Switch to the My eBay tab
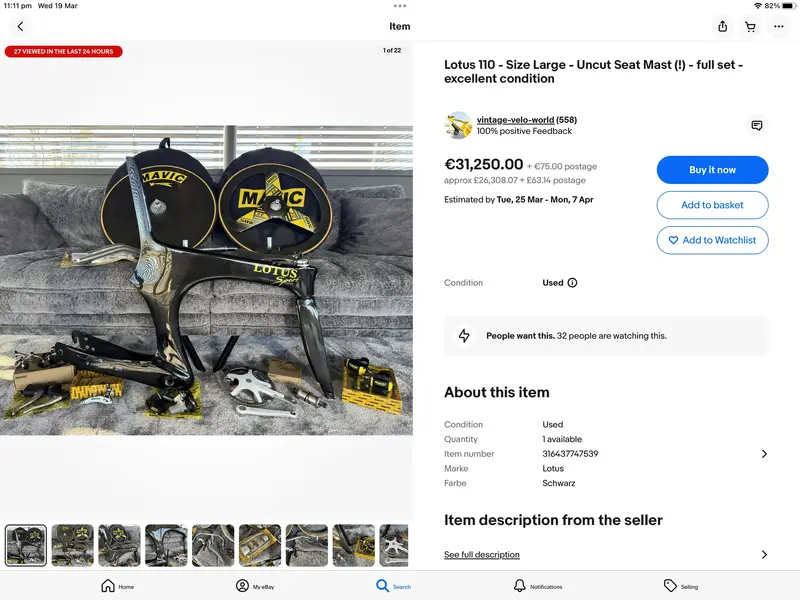 coord(254,586)
